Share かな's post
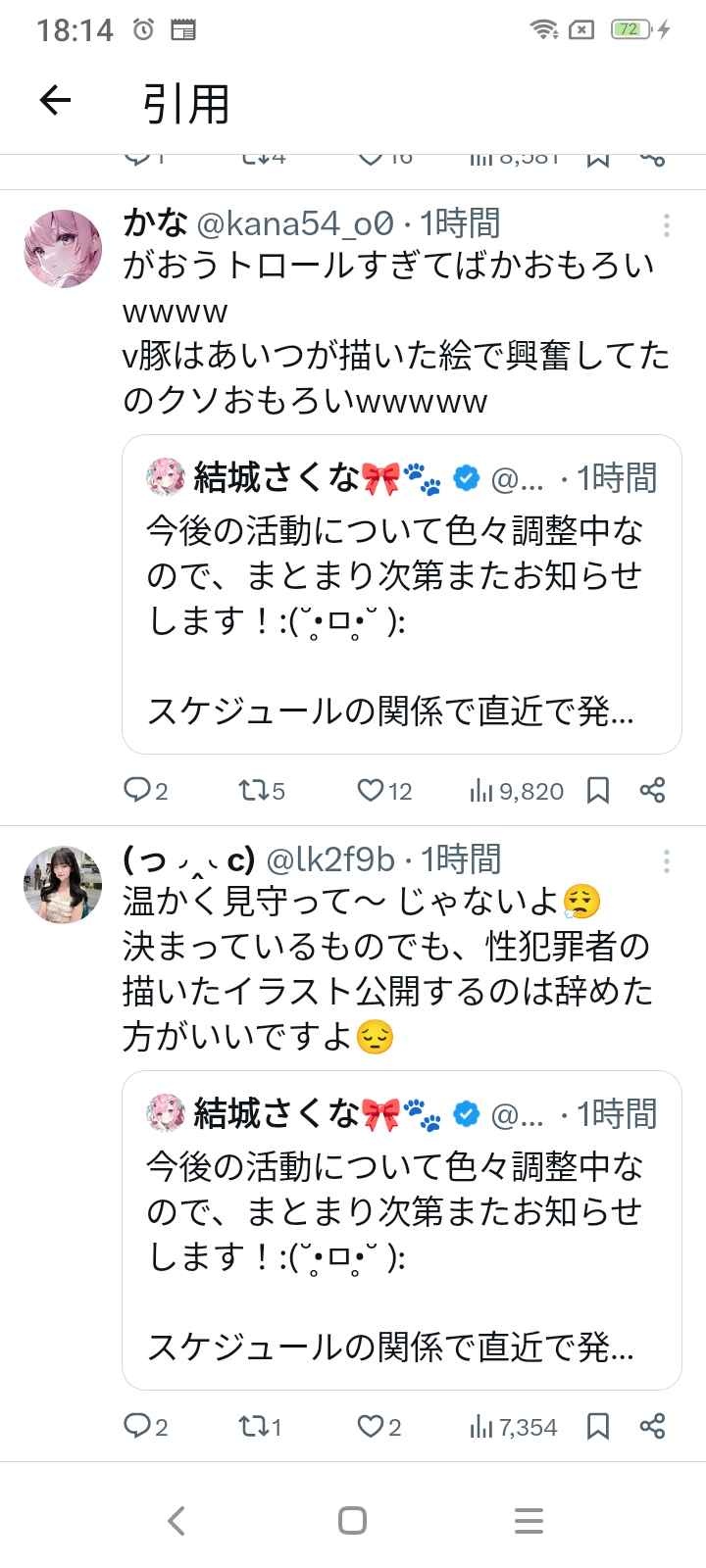Image resolution: width=706 pixels, height=1568 pixels. coord(652,790)
